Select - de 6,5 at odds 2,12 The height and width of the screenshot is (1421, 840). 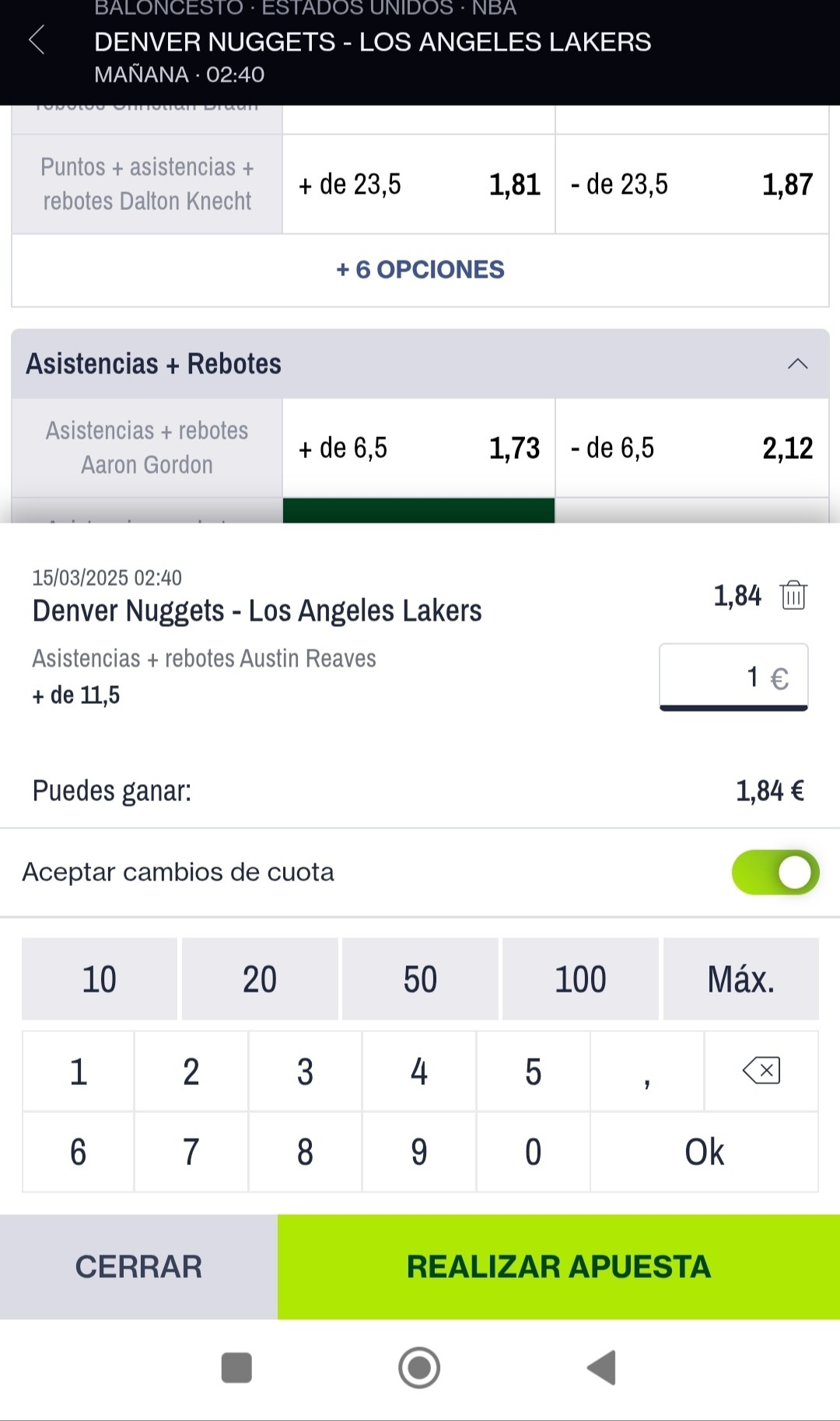(x=692, y=448)
